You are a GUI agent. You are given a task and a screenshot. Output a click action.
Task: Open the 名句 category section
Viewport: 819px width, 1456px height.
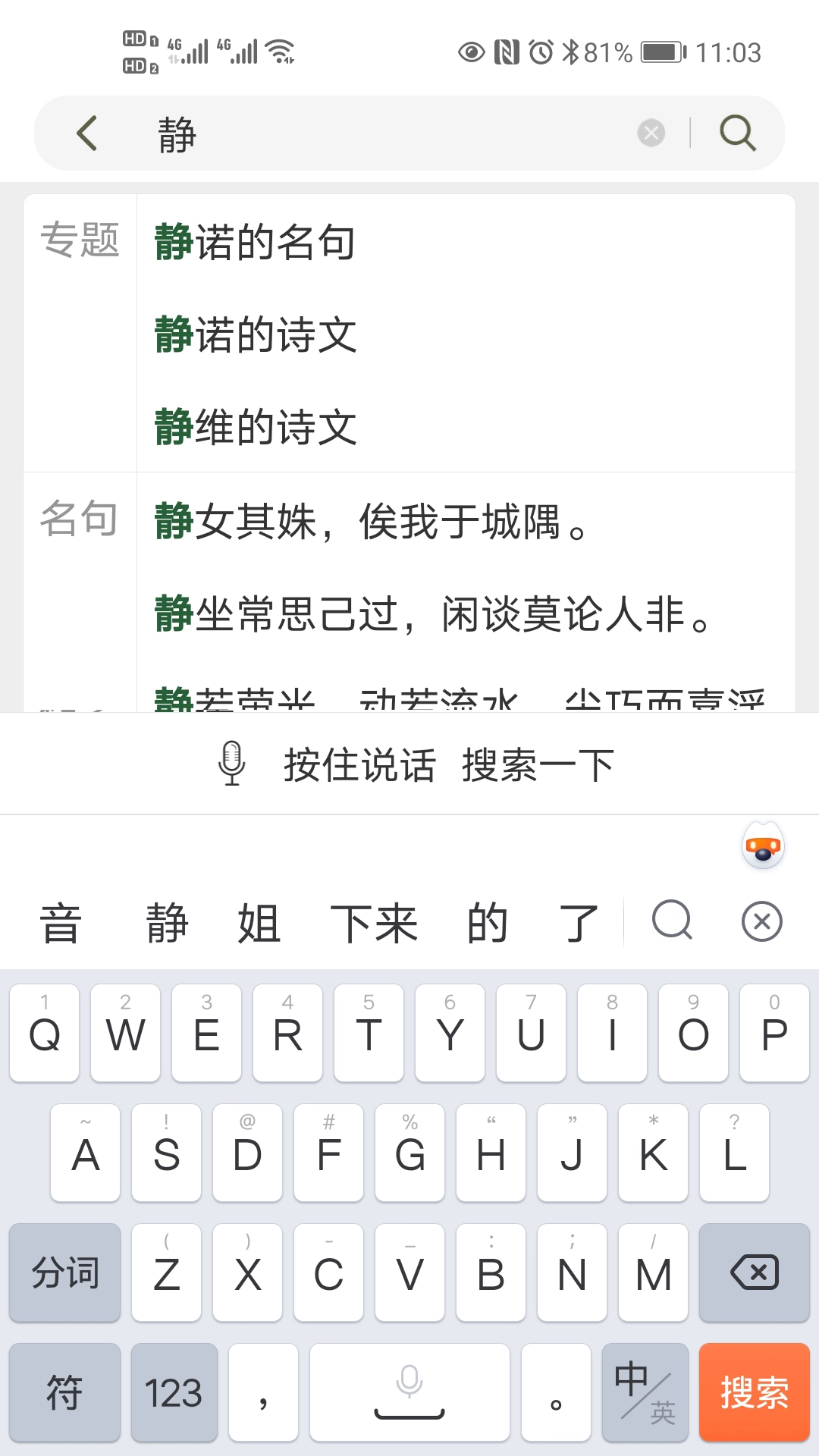[x=80, y=519]
